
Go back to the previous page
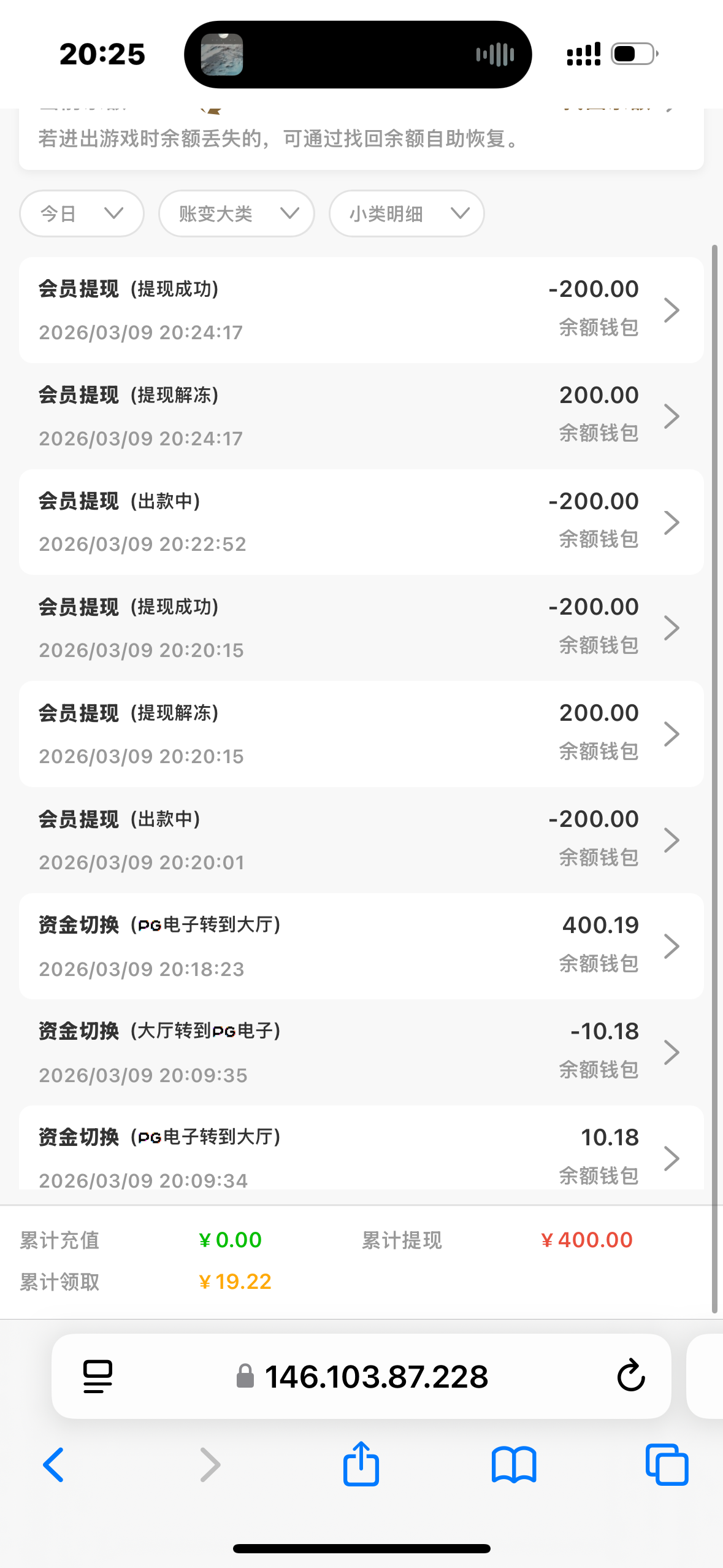[54, 1465]
